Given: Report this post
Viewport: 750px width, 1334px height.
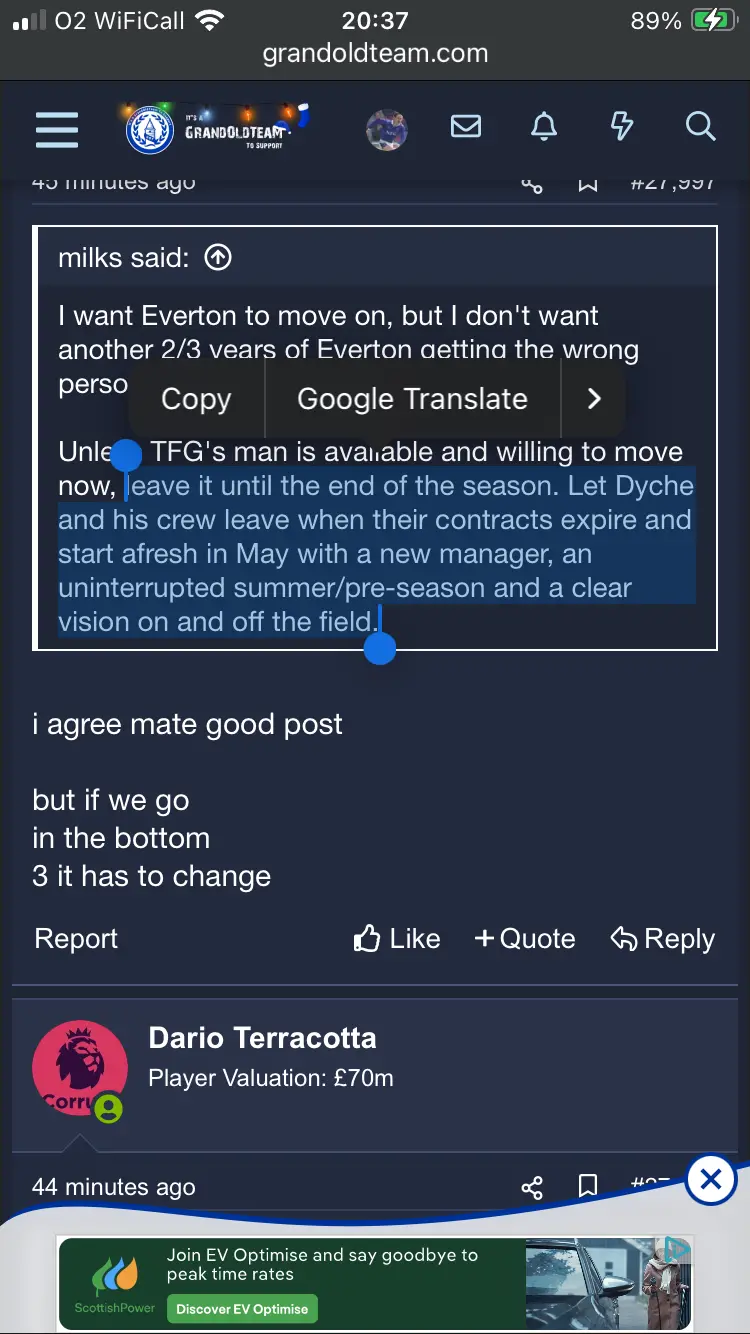Looking at the screenshot, I should point(76,939).
